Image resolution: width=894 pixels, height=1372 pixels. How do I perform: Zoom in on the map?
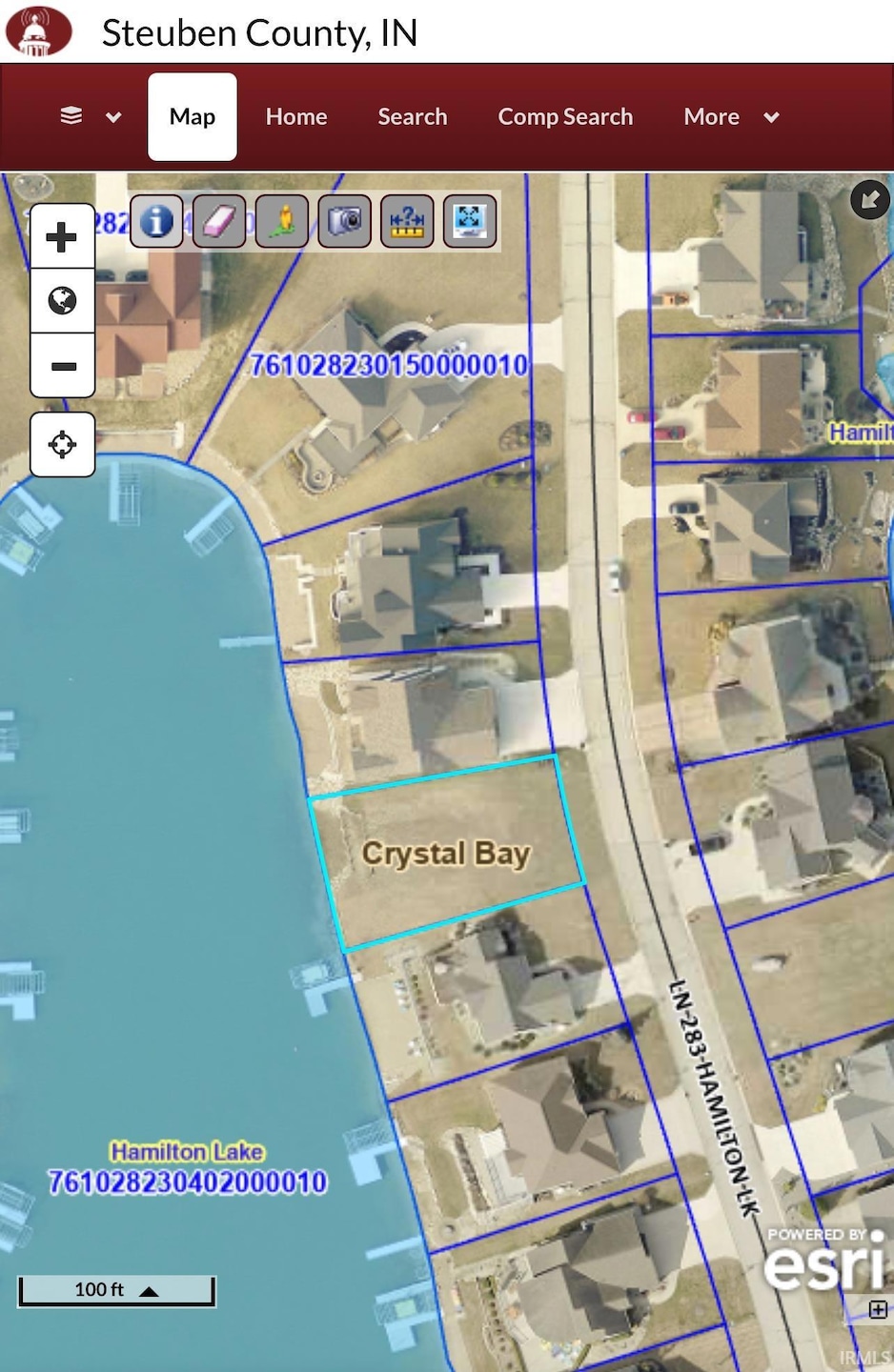(63, 236)
